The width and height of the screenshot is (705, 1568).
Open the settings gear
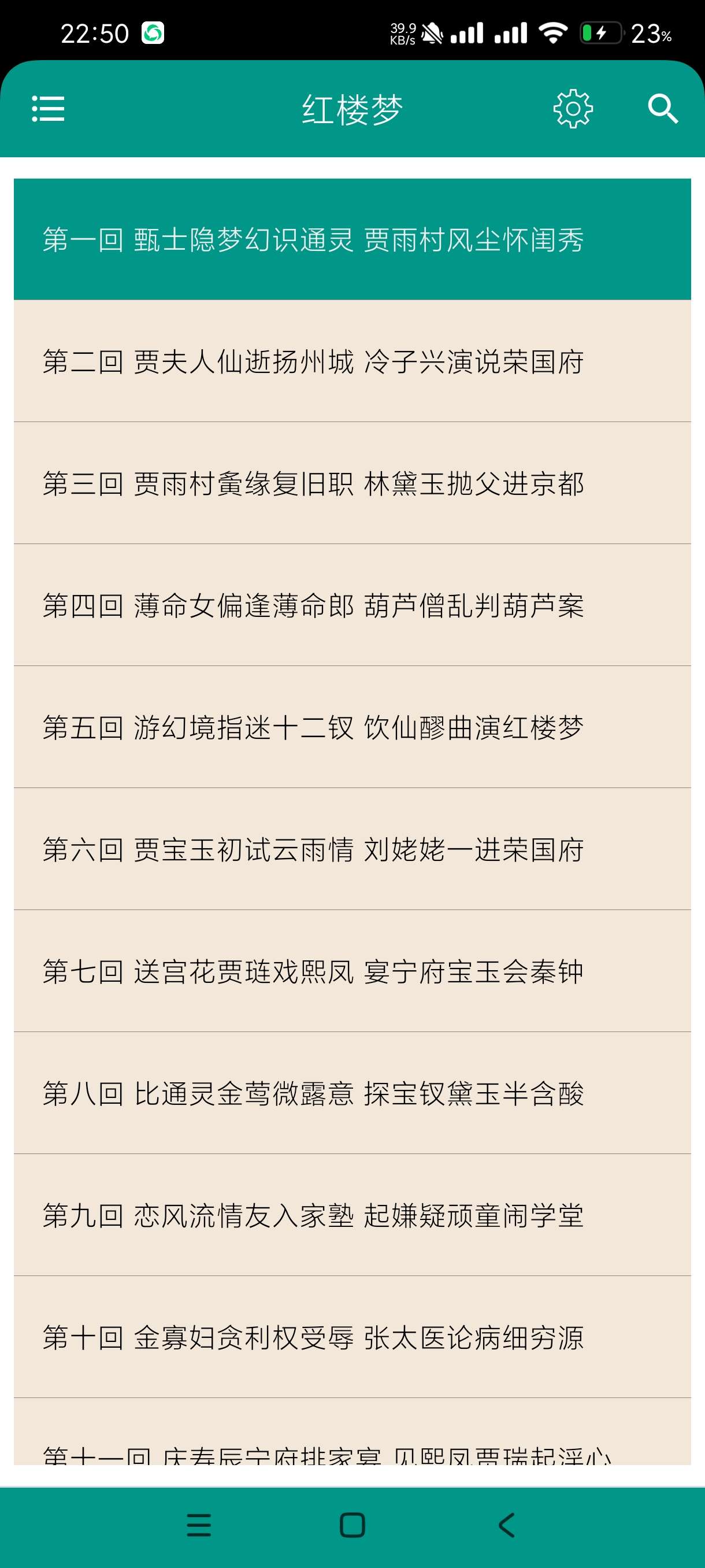pos(573,109)
